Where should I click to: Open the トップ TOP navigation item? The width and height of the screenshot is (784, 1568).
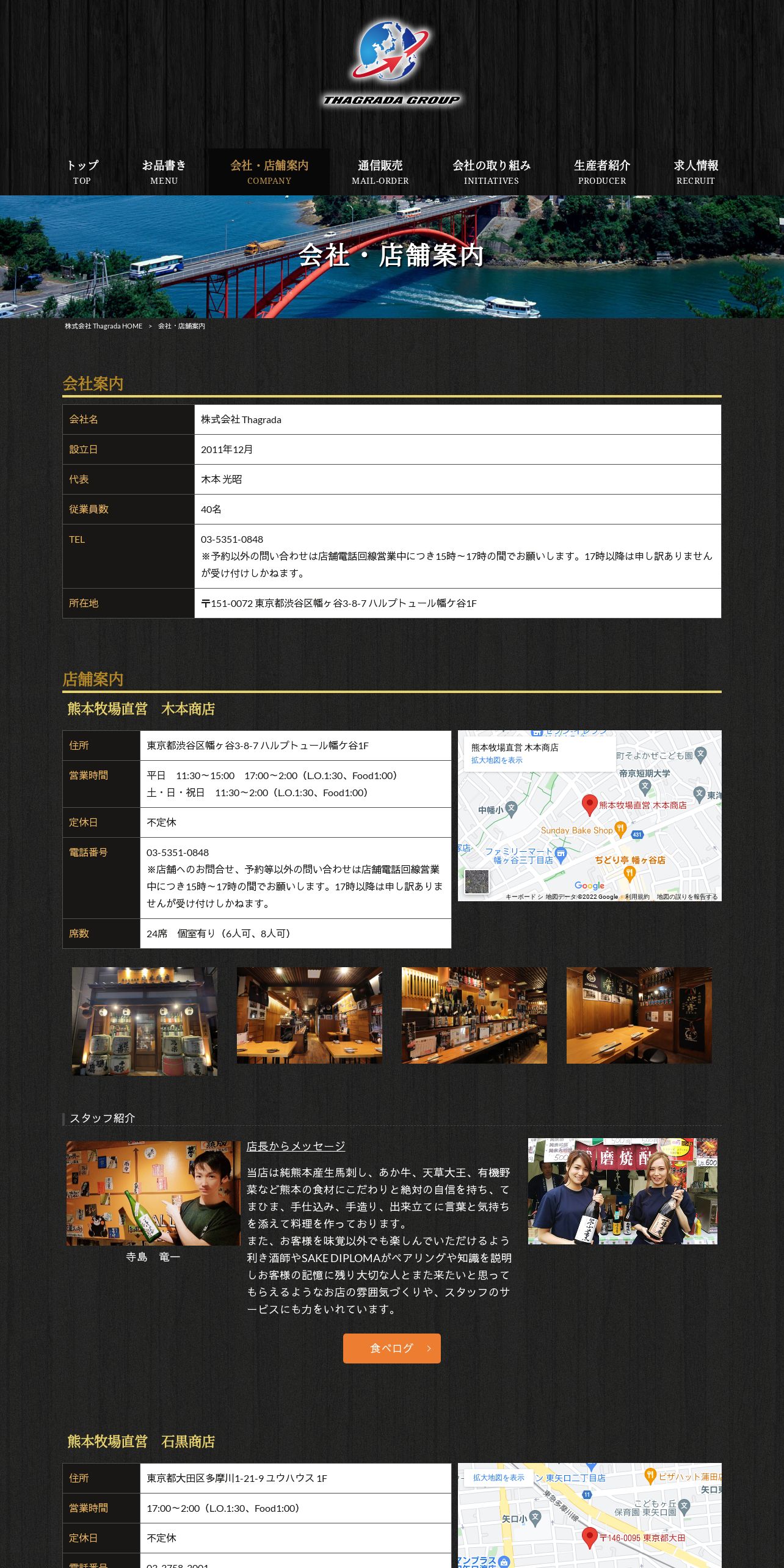tap(82, 172)
